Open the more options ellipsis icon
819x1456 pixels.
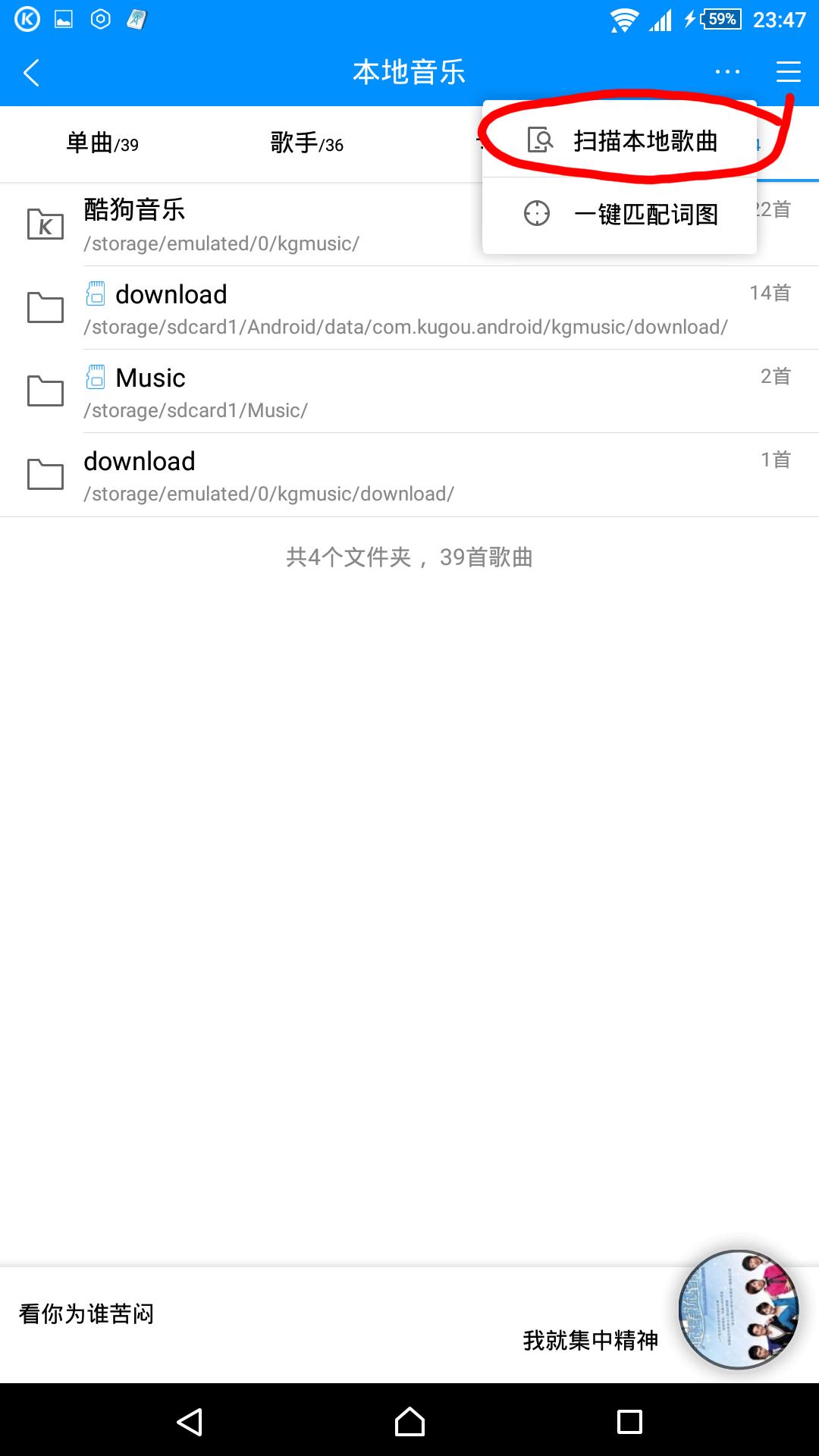point(726,71)
